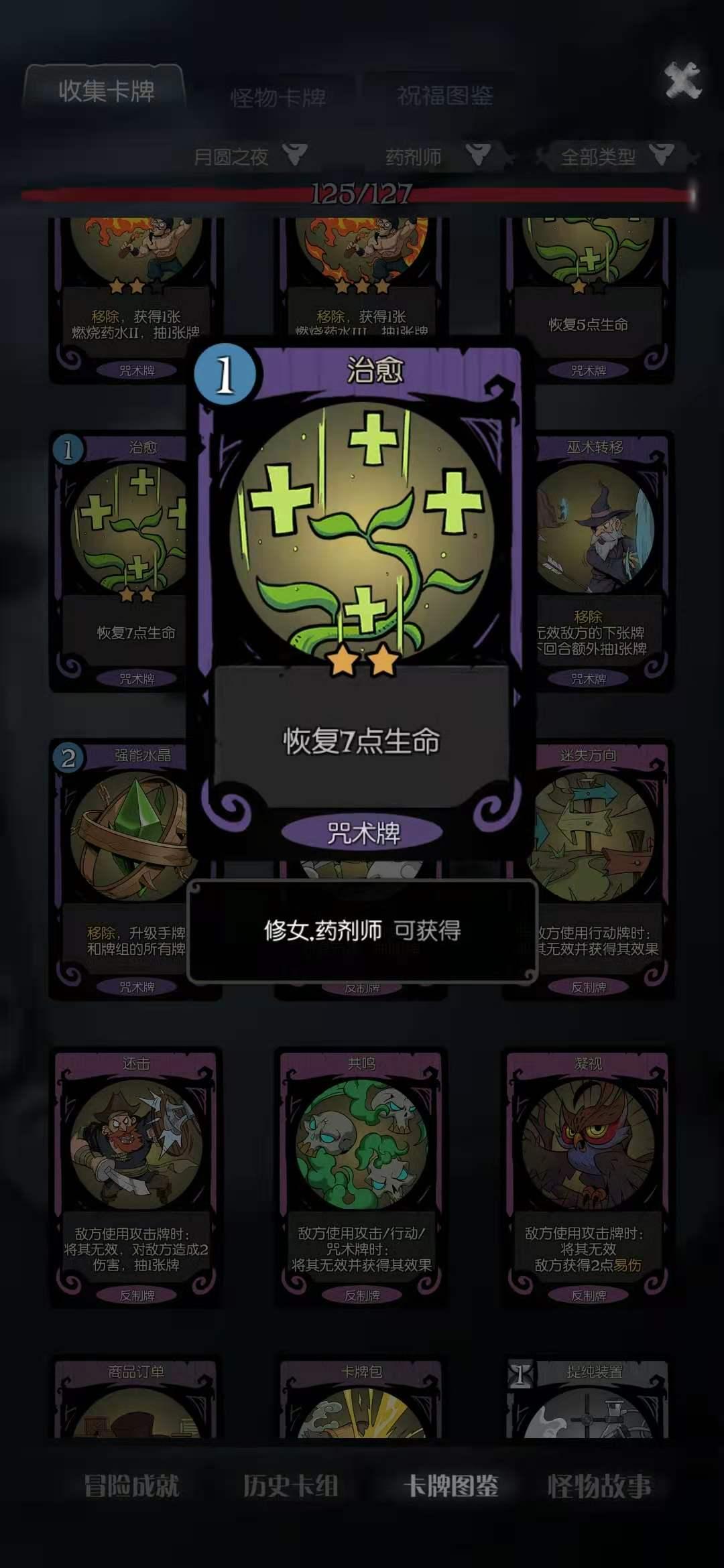The height and width of the screenshot is (1568, 724).
Task: Open the 历史卡组 section
Action: coord(290,1486)
